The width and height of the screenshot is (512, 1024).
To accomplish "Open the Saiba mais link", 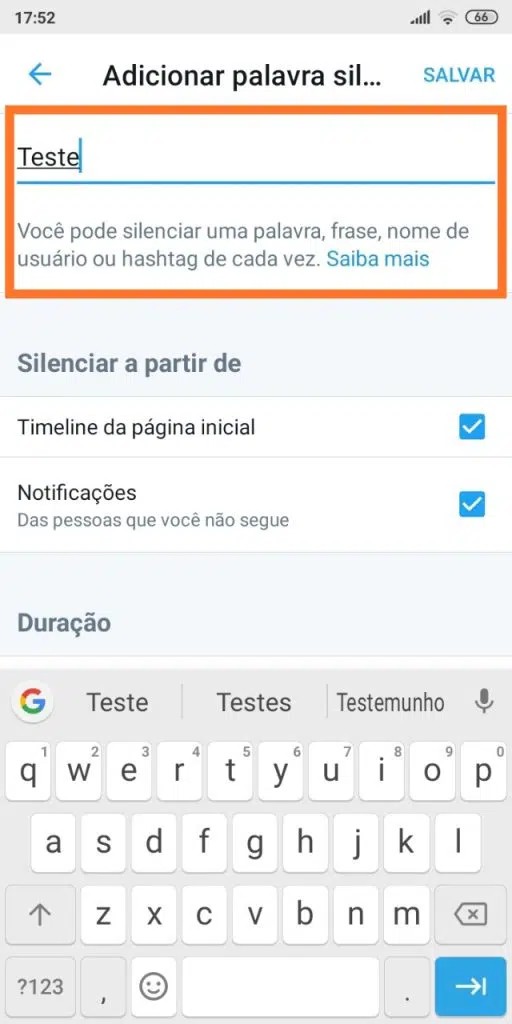I will point(378,259).
